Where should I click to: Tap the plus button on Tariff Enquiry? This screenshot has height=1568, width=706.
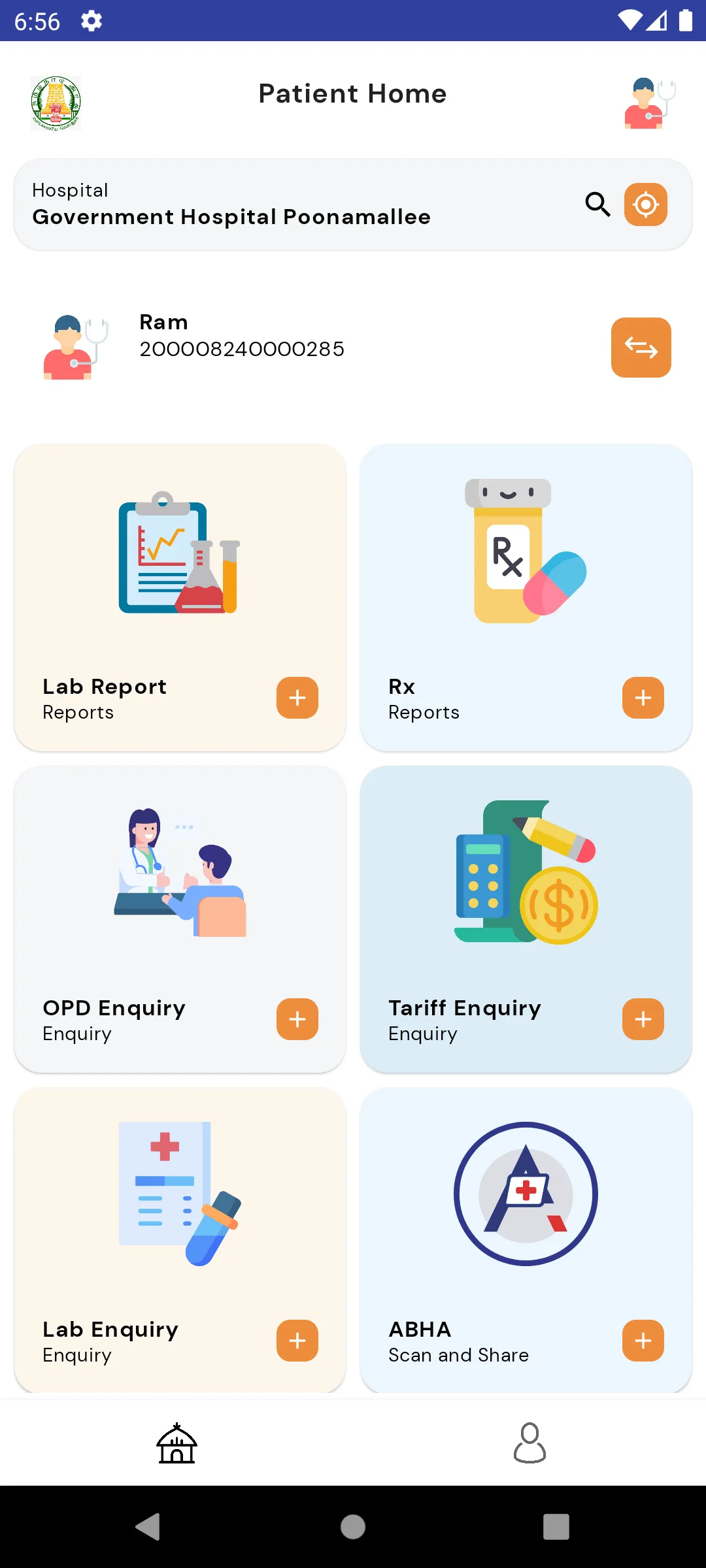[643, 1019]
